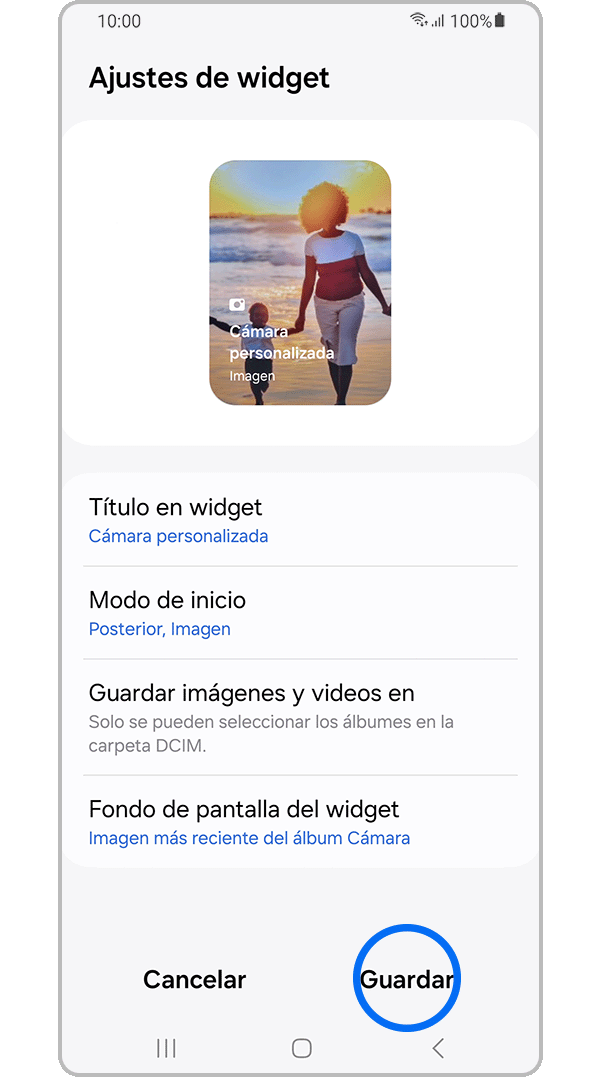Screen dimensions: 600x1077
Task: Tap Cancelar to discard widget changes
Action: click(194, 980)
